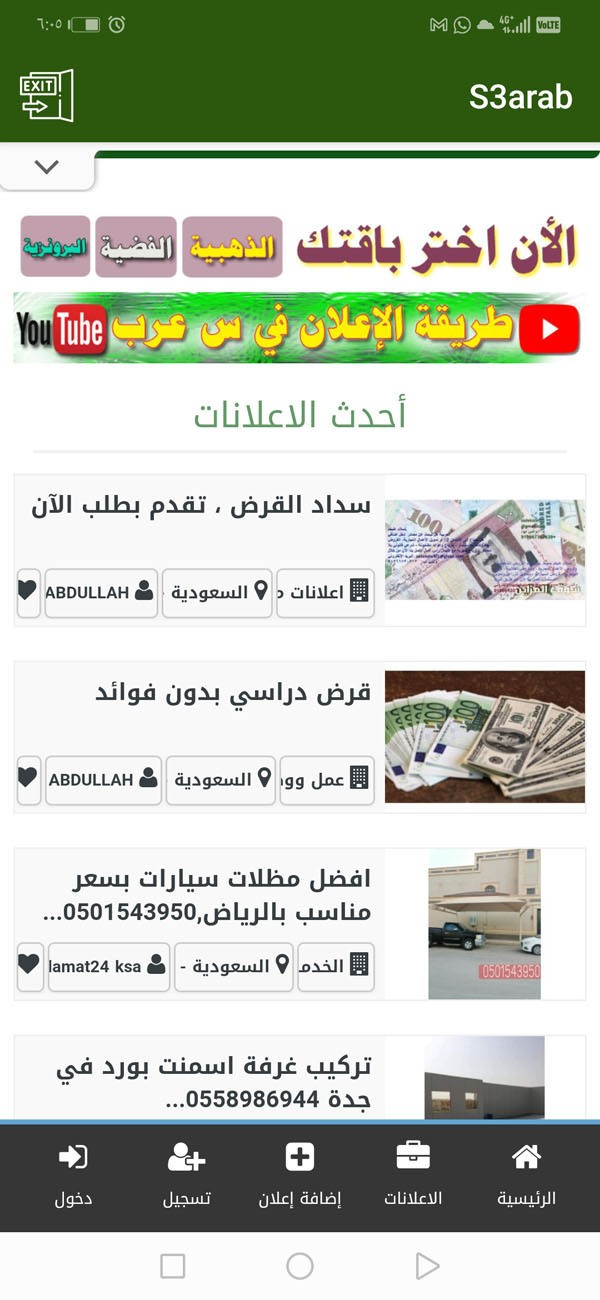Select the الفضية silver package button
This screenshot has height=1300, width=600.
click(x=137, y=247)
